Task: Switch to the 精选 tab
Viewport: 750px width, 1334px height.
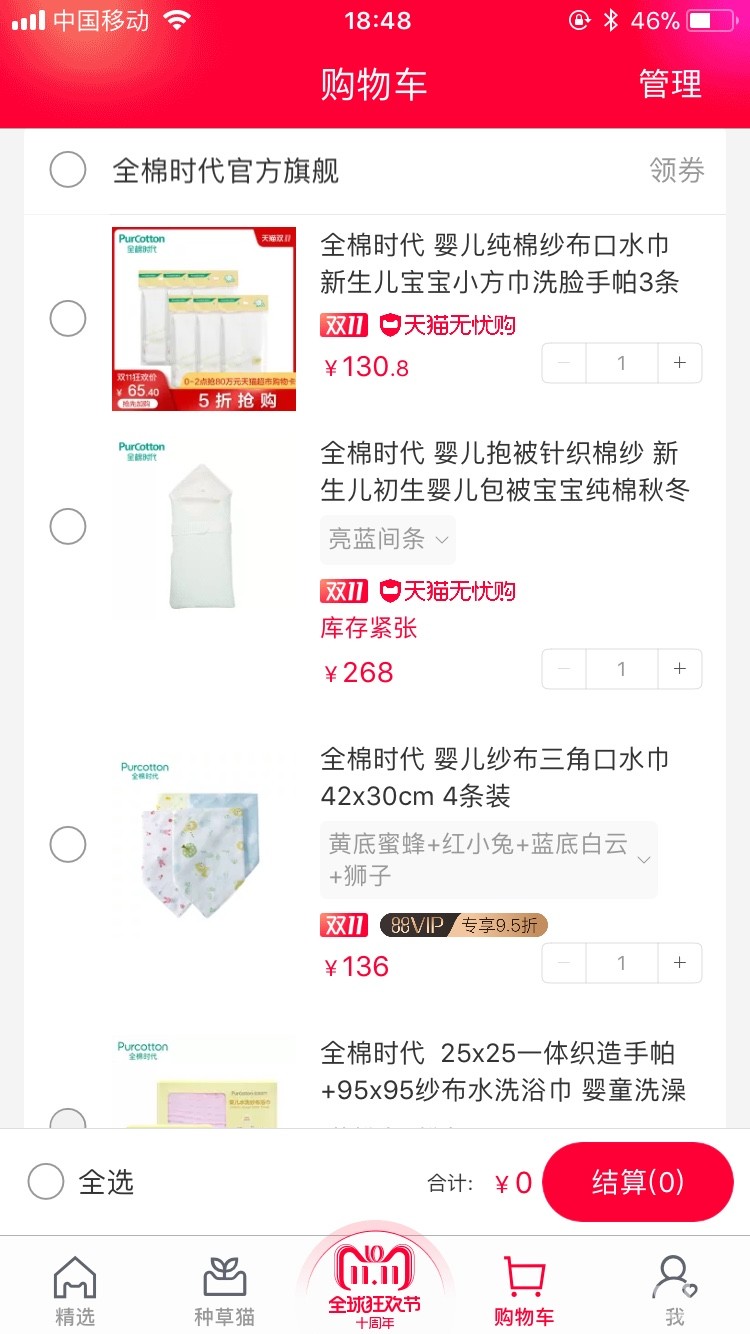Action: 75,1290
